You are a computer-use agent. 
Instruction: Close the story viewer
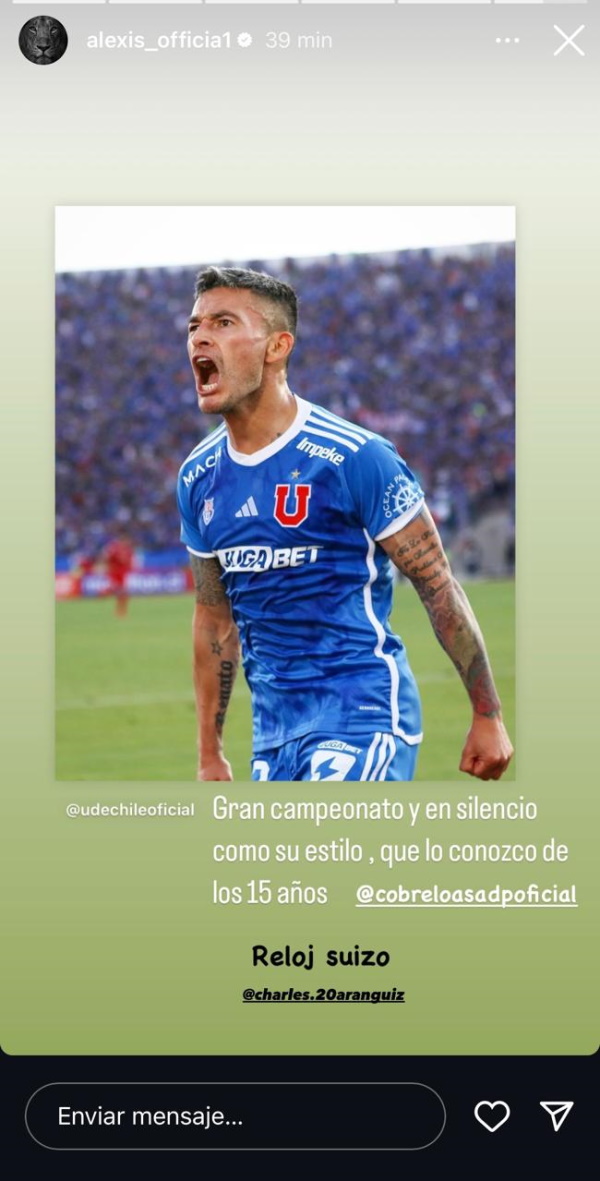click(x=569, y=41)
